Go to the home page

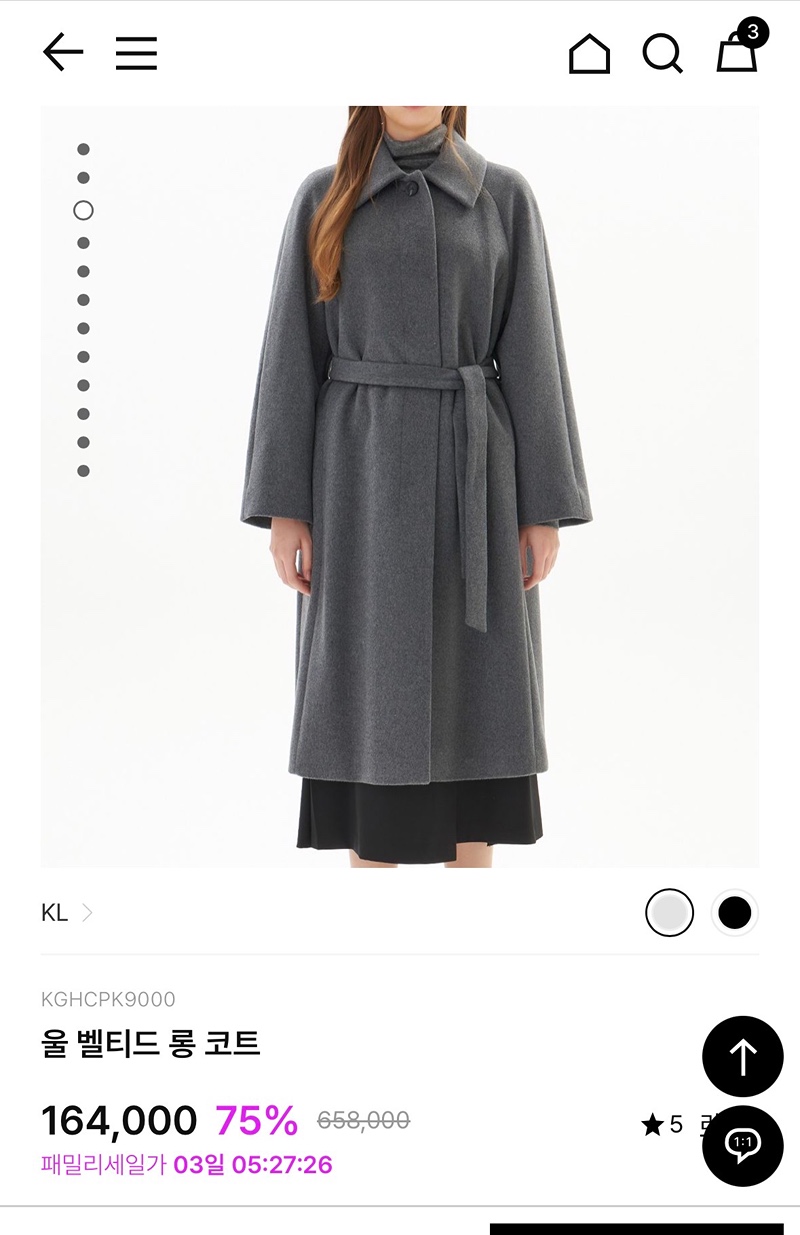[589, 53]
